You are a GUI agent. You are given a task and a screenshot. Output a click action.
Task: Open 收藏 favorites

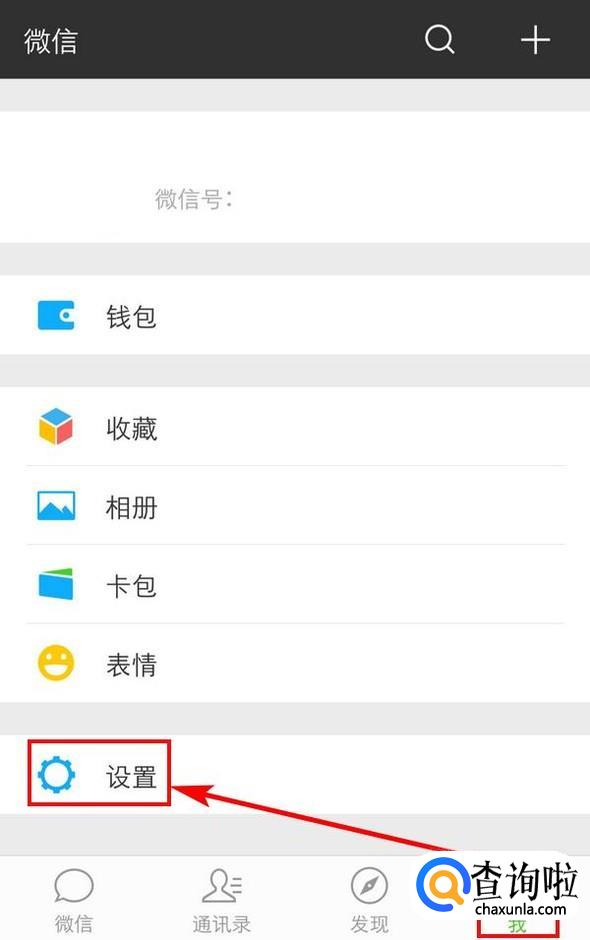(295, 427)
